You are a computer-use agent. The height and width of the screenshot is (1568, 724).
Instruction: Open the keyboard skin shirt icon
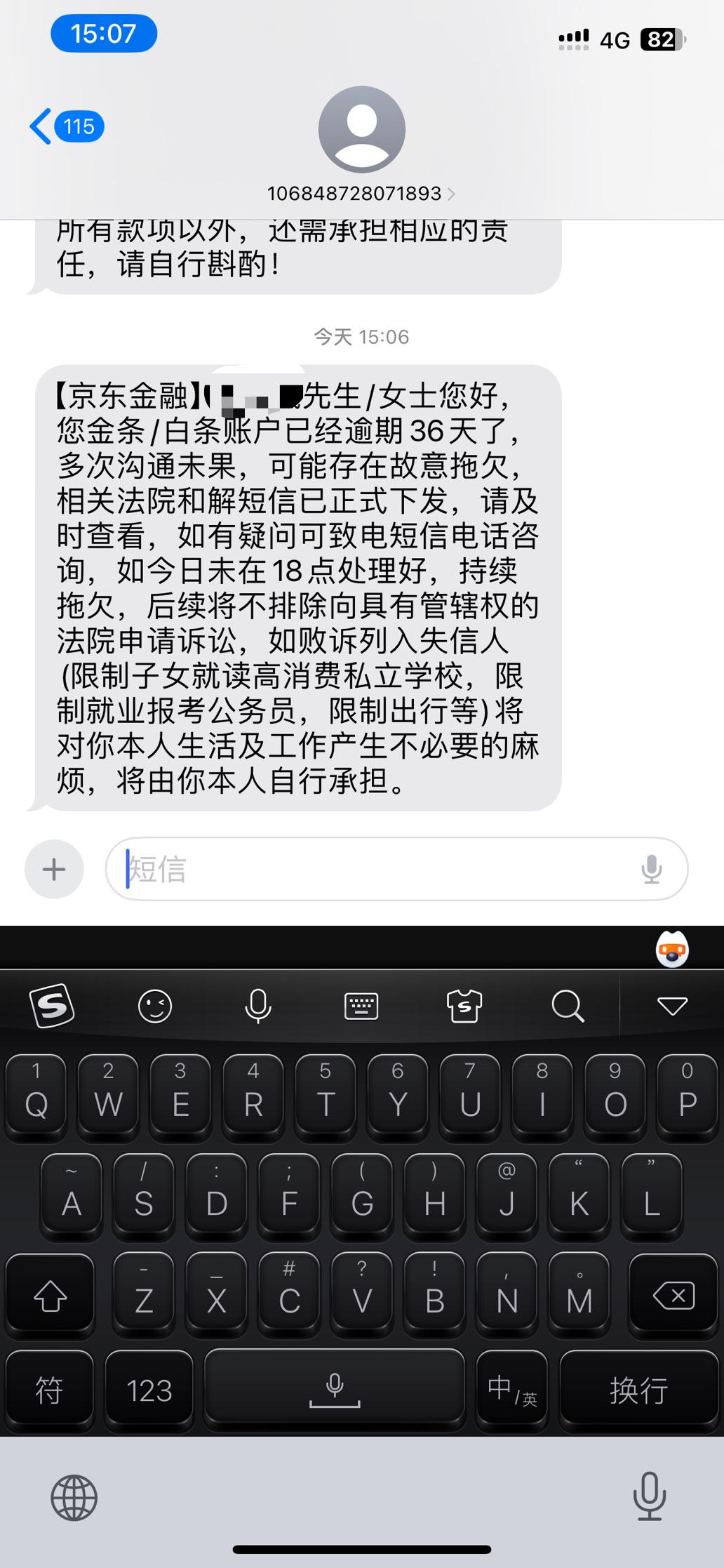click(x=464, y=1006)
